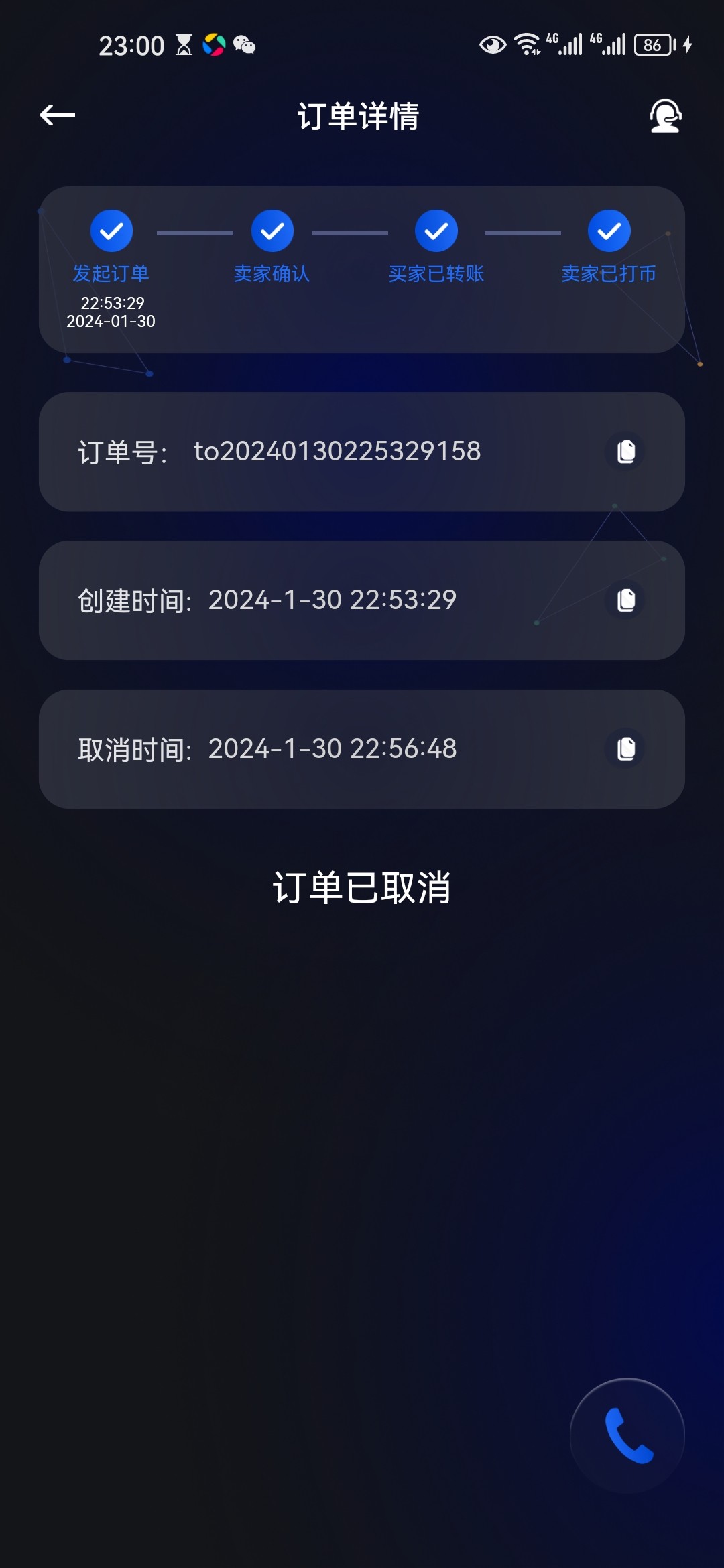This screenshot has width=724, height=1568.
Task: Tap the order number field
Action: (335, 452)
